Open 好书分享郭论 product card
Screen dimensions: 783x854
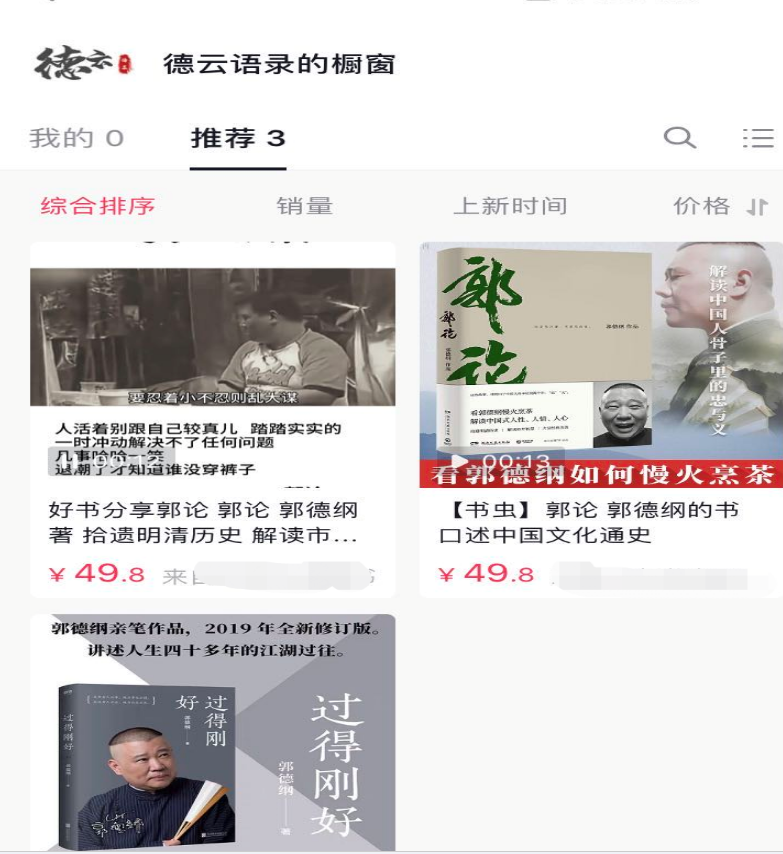point(212,420)
